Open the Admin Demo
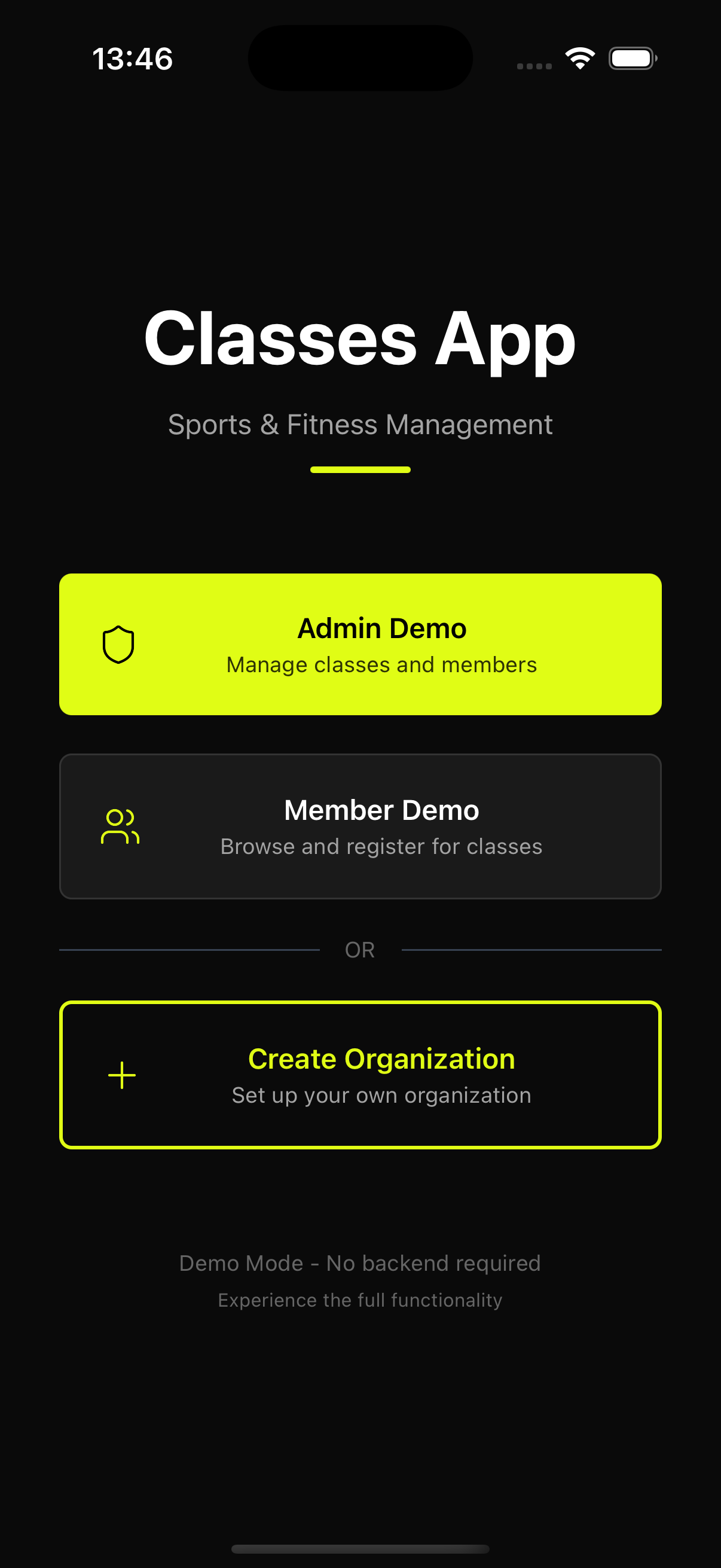721x1568 pixels. [x=360, y=643]
